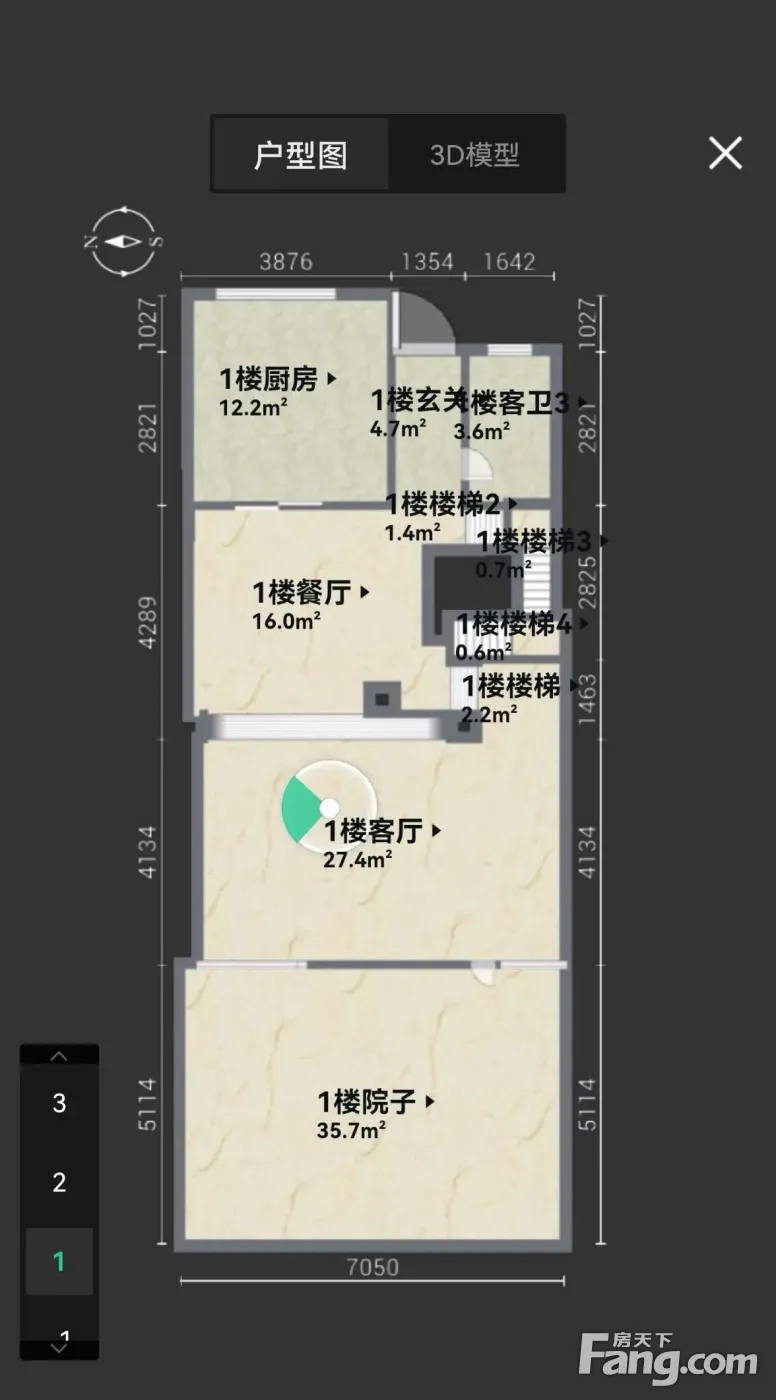776x1400 pixels.
Task: Switch to floor 2
Action: pyautogui.click(x=59, y=1183)
